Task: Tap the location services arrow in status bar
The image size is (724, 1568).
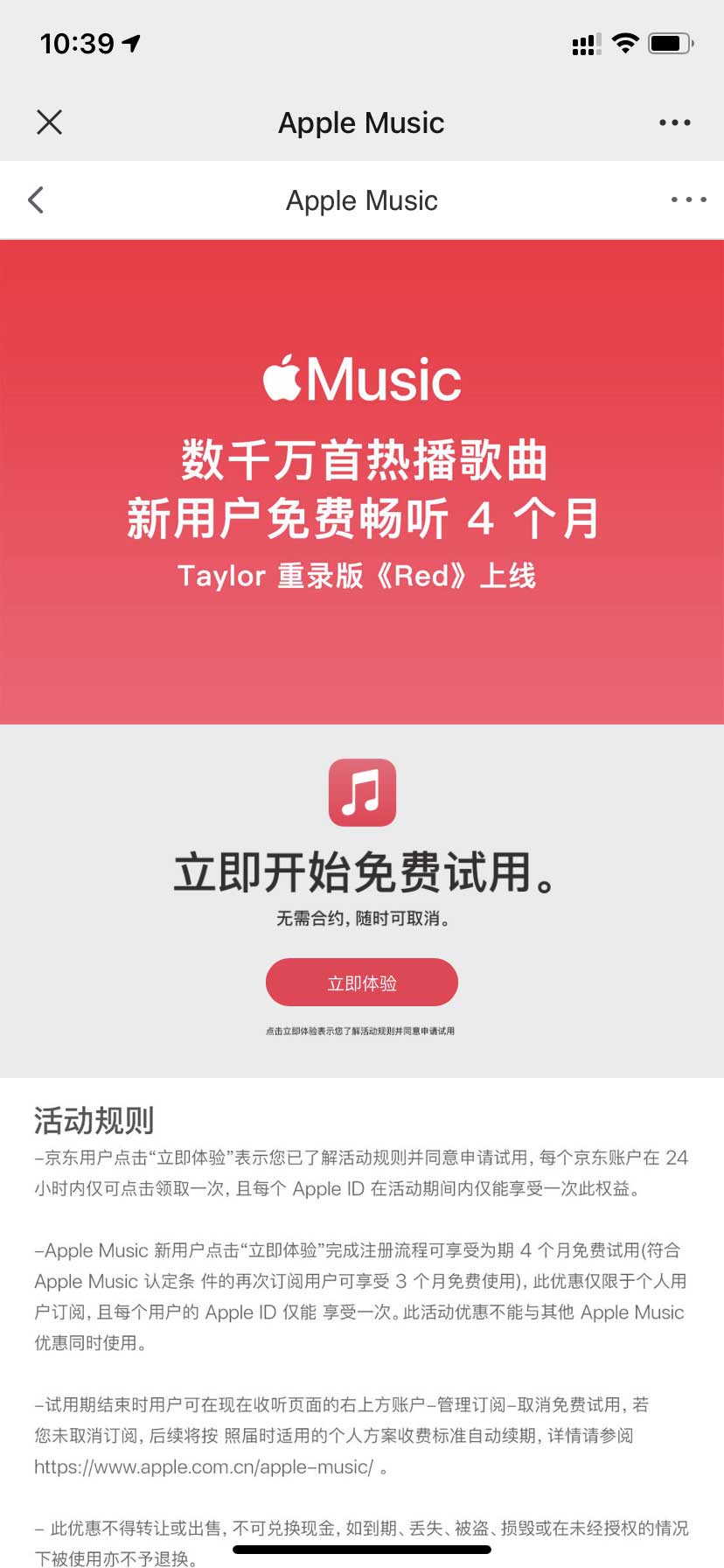Action: tap(129, 42)
